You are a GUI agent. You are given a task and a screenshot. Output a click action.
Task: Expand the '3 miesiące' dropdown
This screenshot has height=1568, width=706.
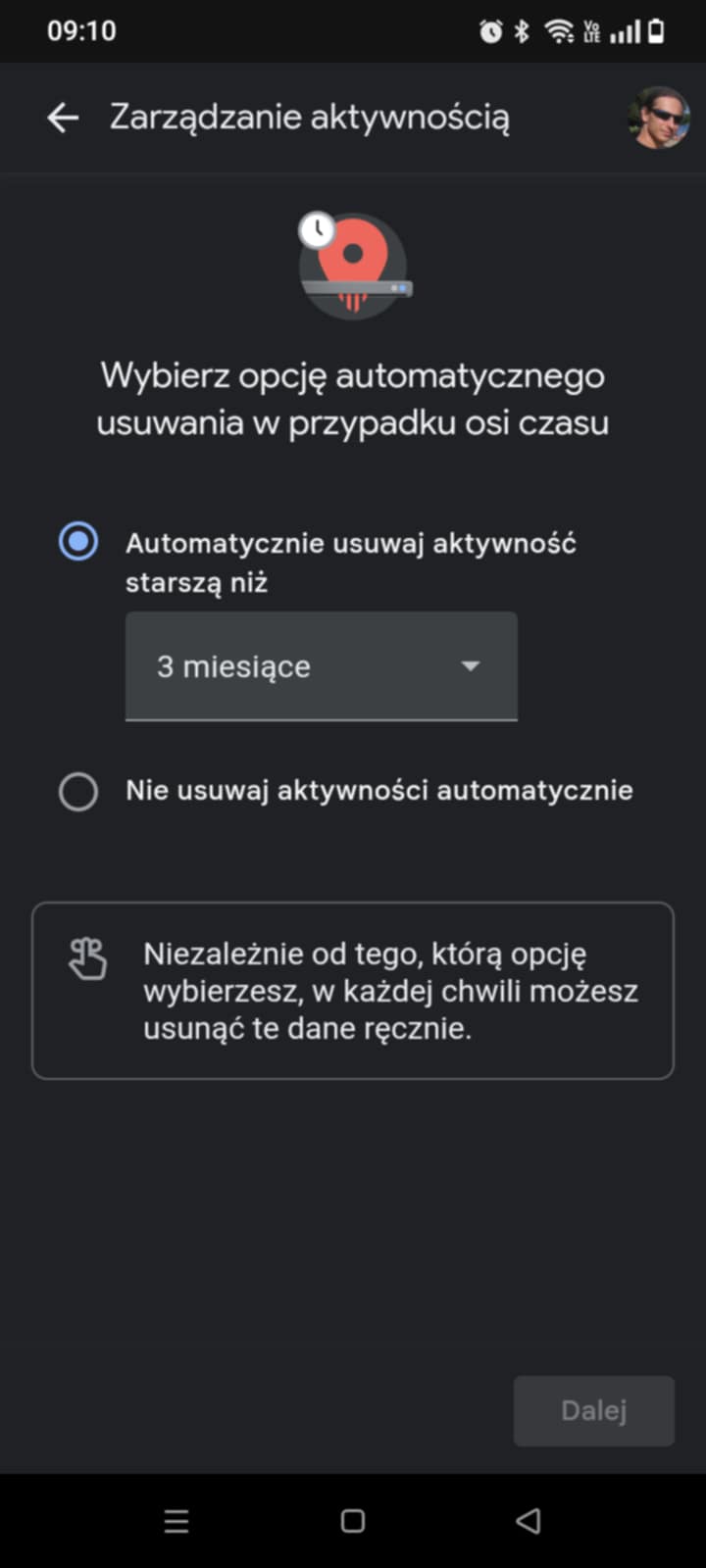[x=321, y=666]
